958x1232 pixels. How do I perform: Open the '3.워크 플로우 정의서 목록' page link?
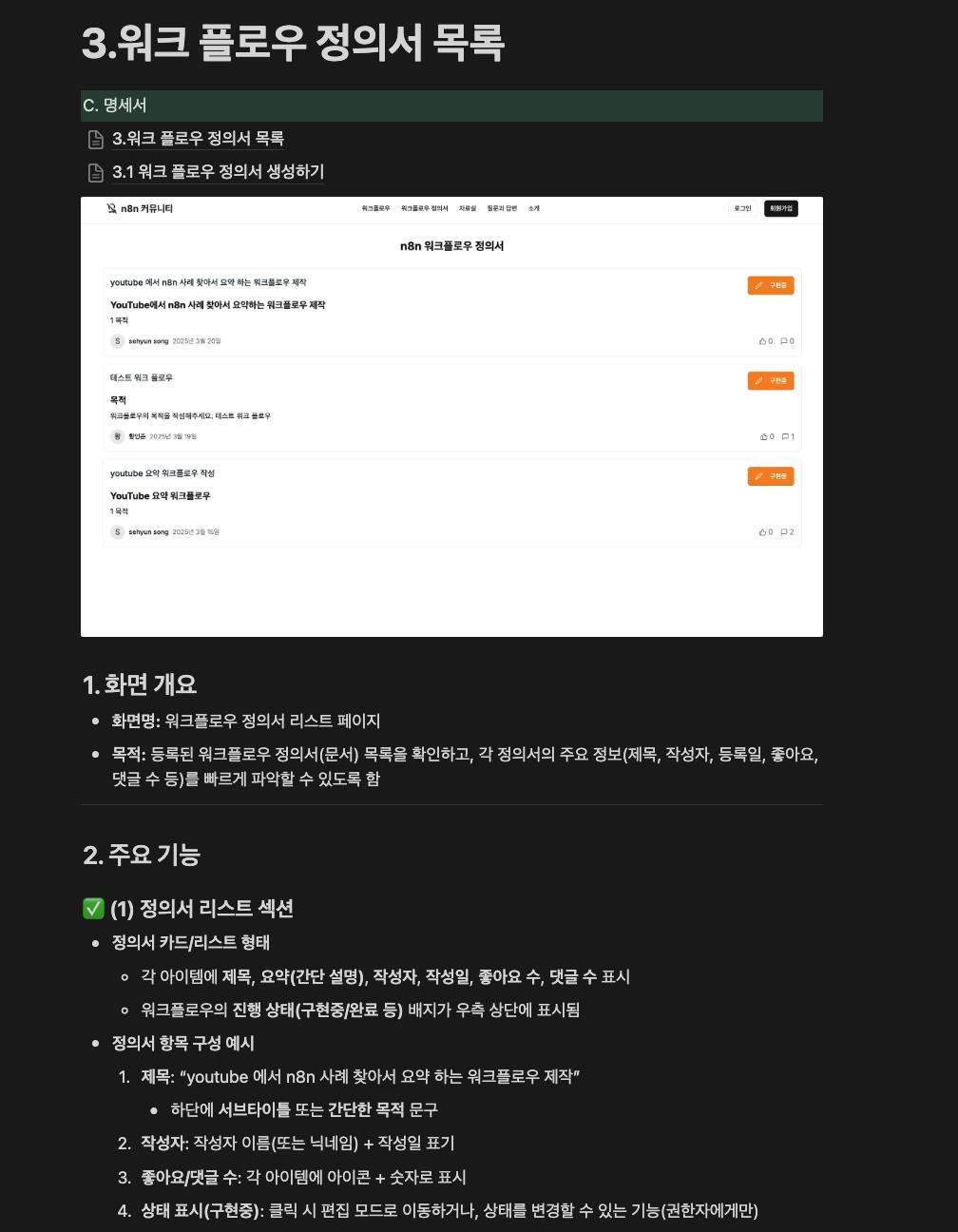click(x=198, y=139)
